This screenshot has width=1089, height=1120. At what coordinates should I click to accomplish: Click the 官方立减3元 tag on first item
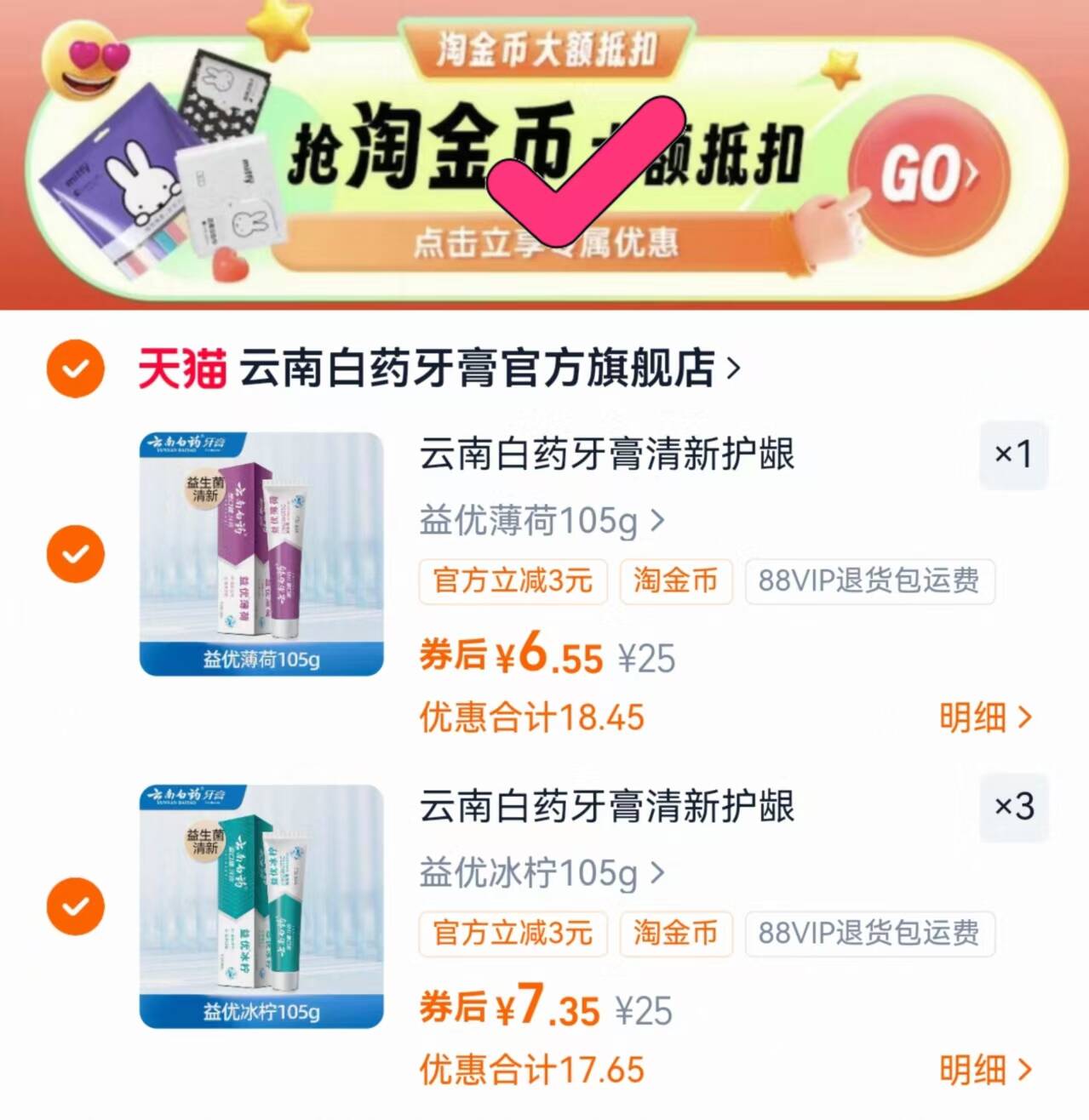(513, 581)
